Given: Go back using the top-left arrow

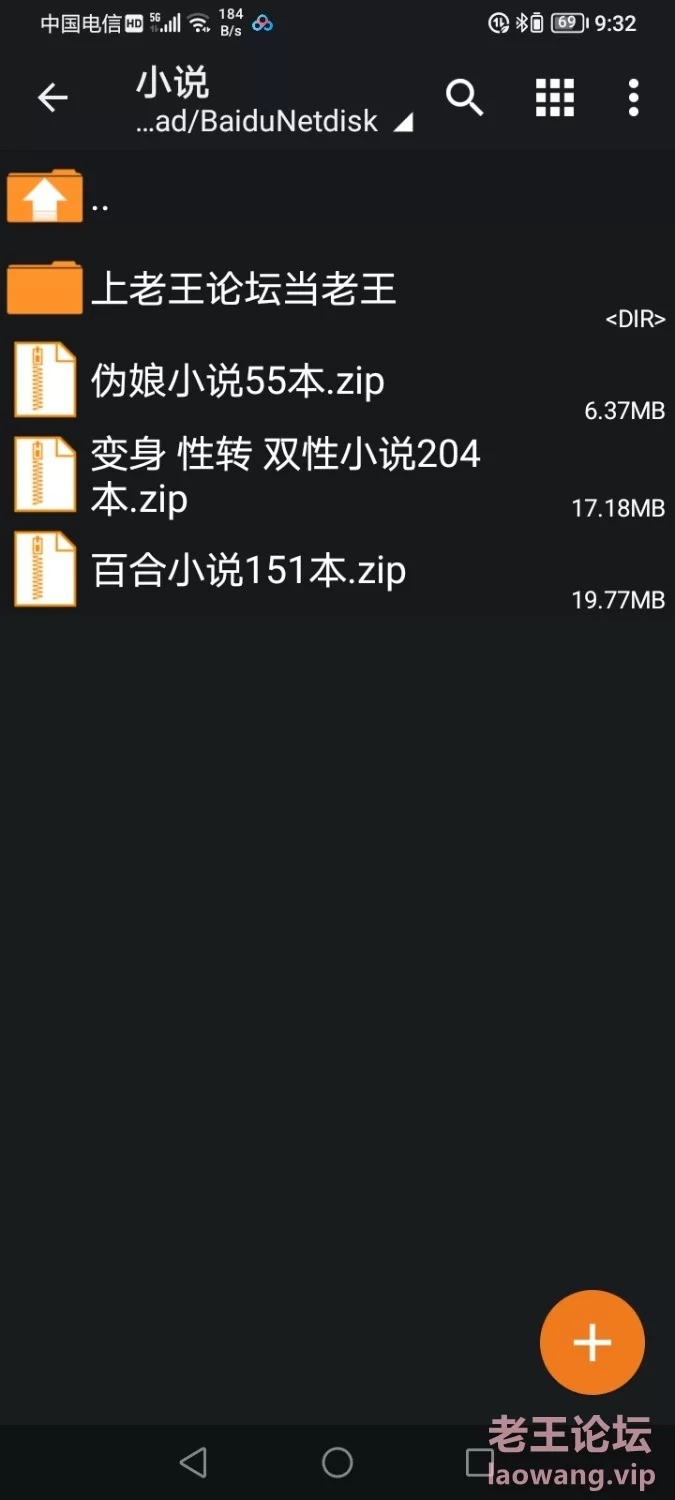Looking at the screenshot, I should tap(52, 98).
